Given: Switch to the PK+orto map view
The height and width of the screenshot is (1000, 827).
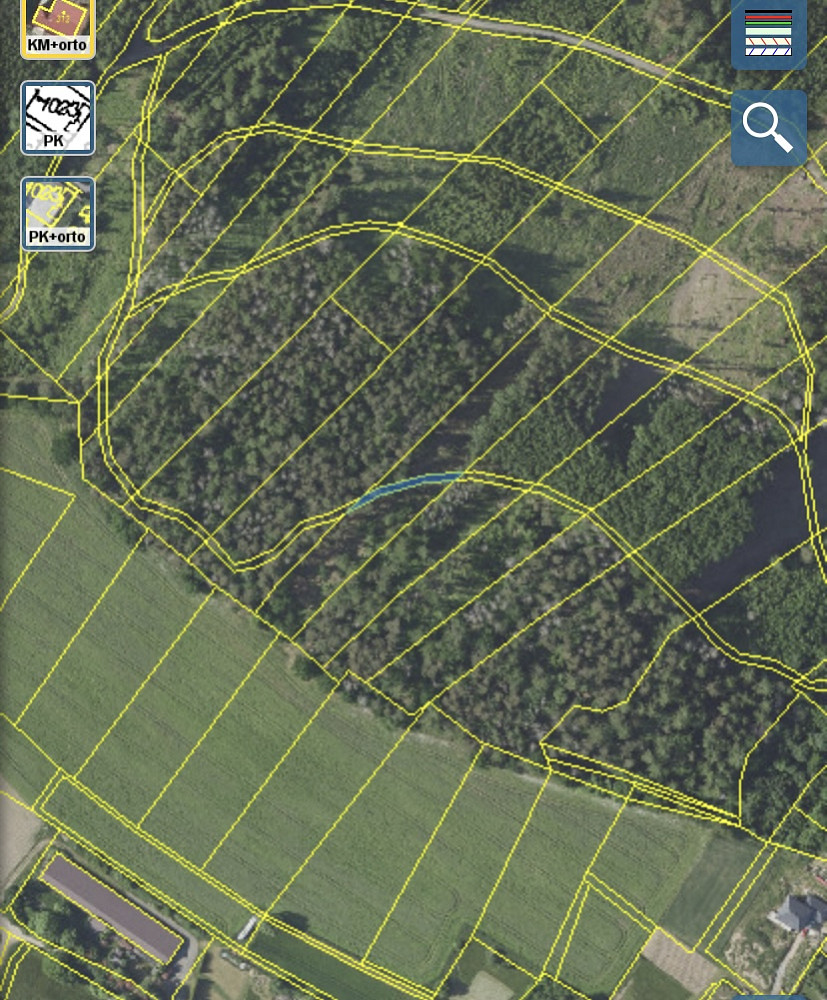Looking at the screenshot, I should pos(58,213).
